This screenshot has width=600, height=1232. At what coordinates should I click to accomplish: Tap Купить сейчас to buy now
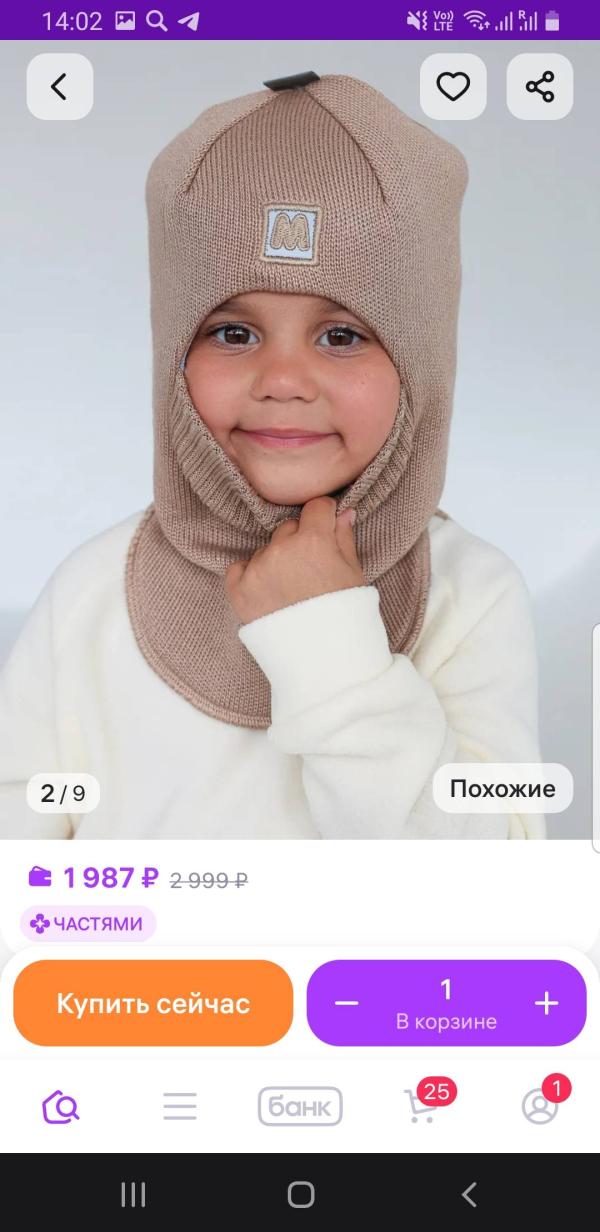pyautogui.click(x=153, y=1003)
